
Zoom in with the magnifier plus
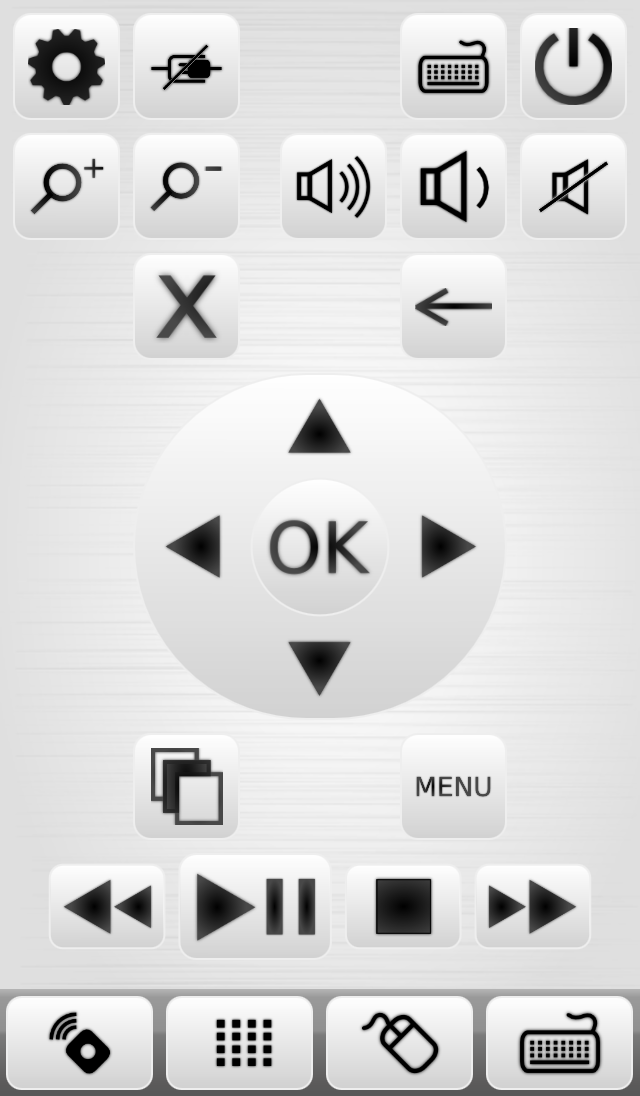click(66, 186)
